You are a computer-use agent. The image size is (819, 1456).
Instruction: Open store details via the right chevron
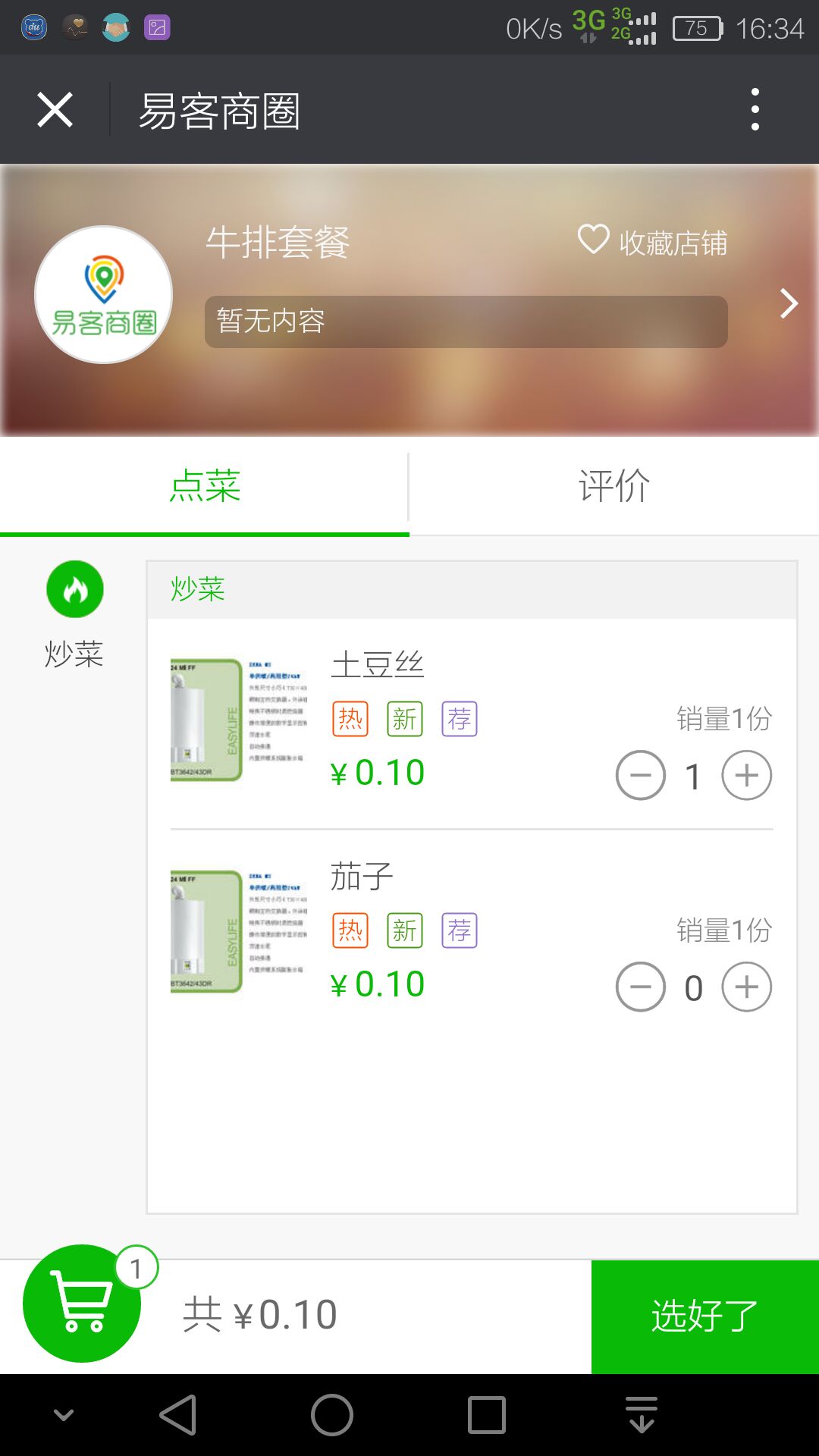[x=789, y=303]
